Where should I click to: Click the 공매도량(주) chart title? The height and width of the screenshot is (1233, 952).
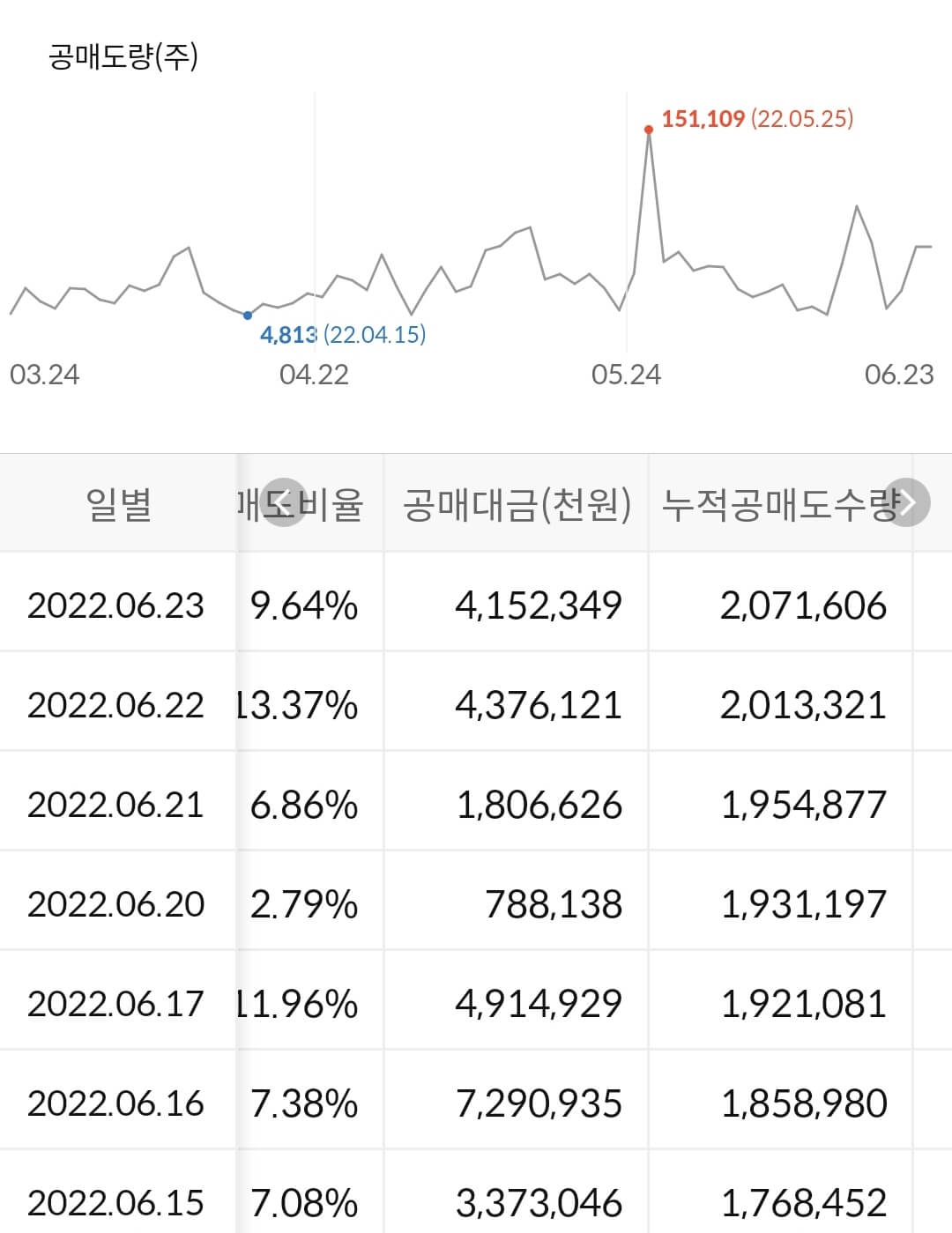(122, 56)
